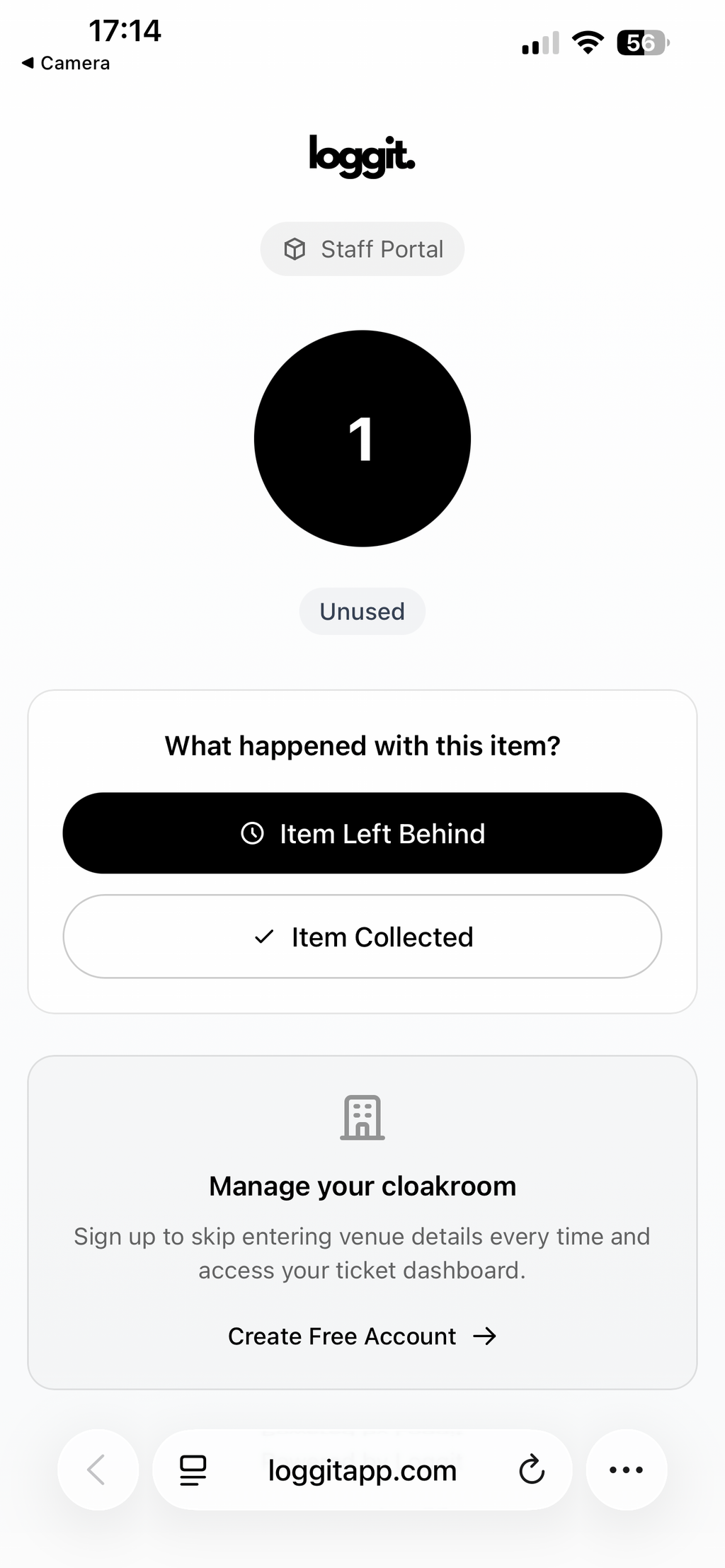Reload the page in Safari
Screen dimensions: 725x1568
532,1470
